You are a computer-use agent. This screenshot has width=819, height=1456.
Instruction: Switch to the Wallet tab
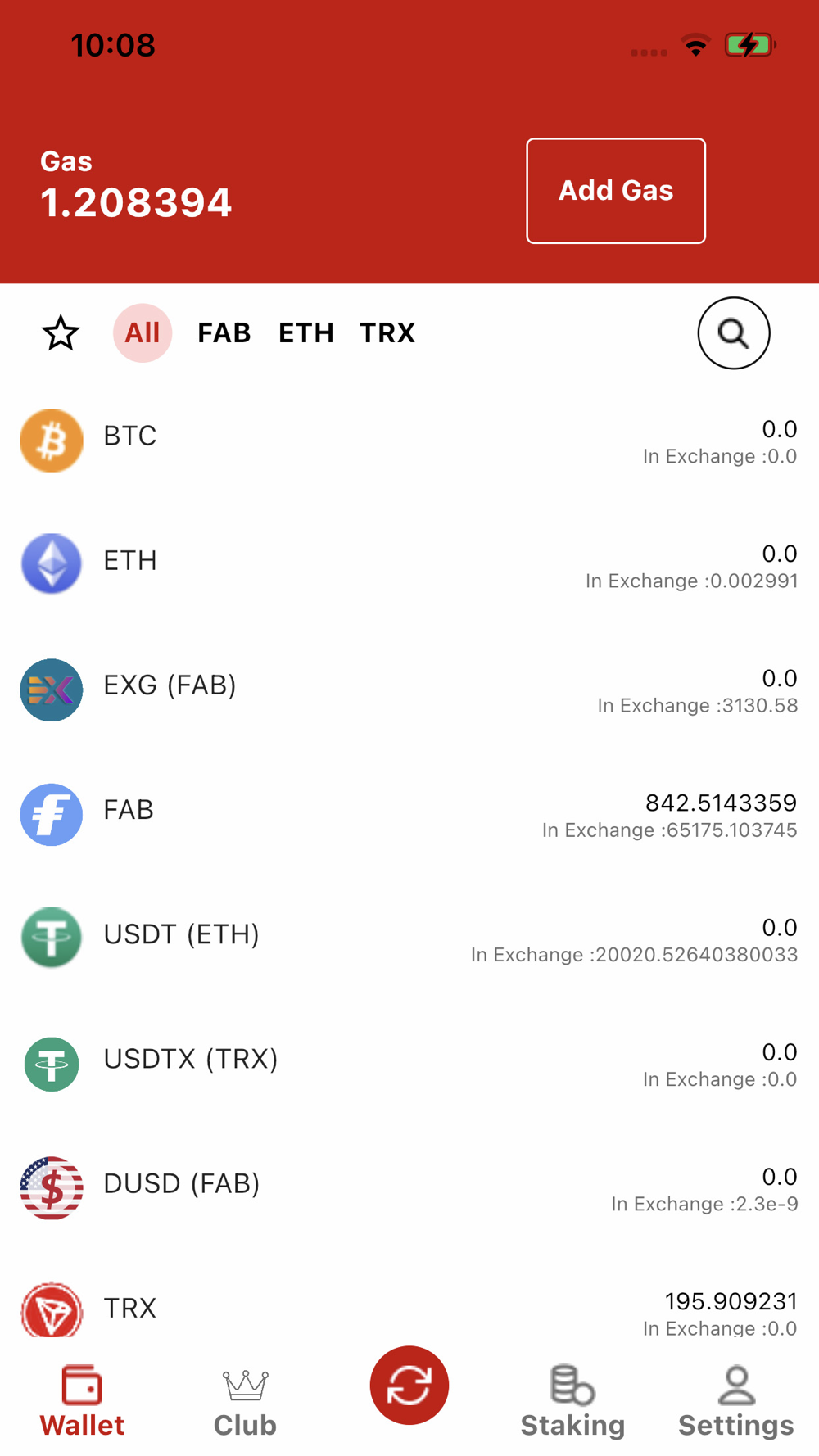82,1400
